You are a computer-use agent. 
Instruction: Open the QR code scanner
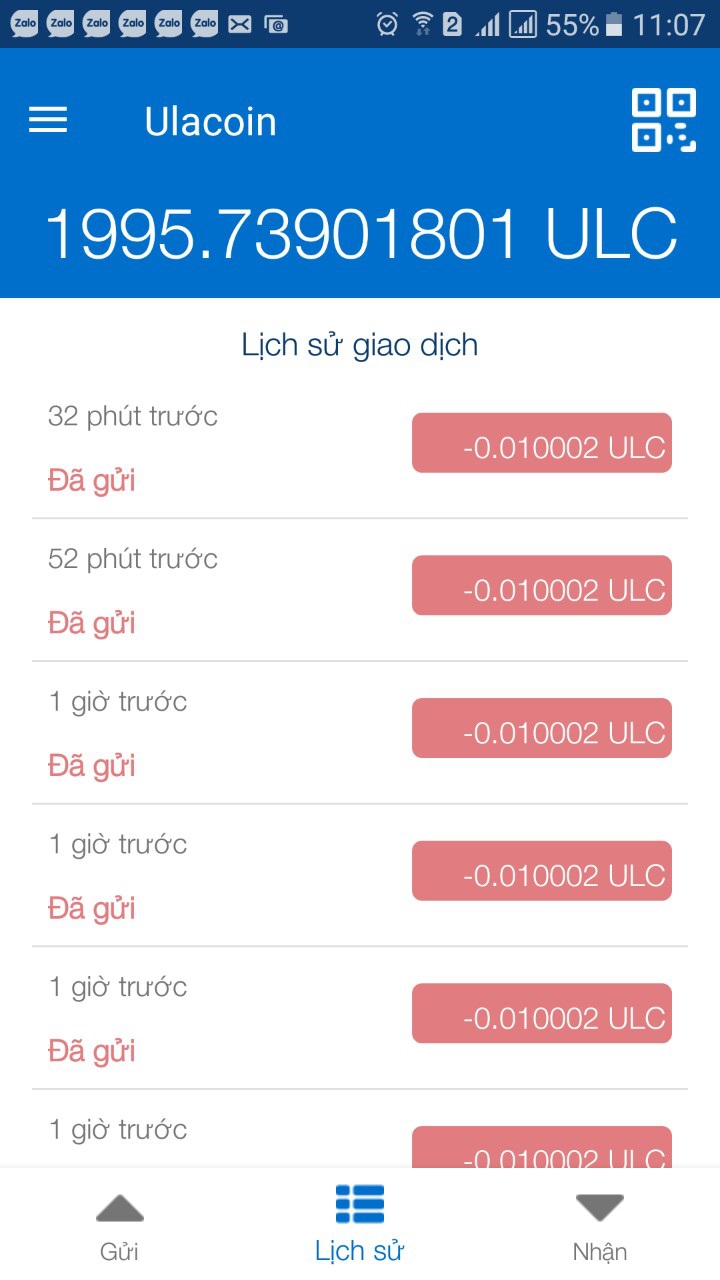tap(663, 121)
